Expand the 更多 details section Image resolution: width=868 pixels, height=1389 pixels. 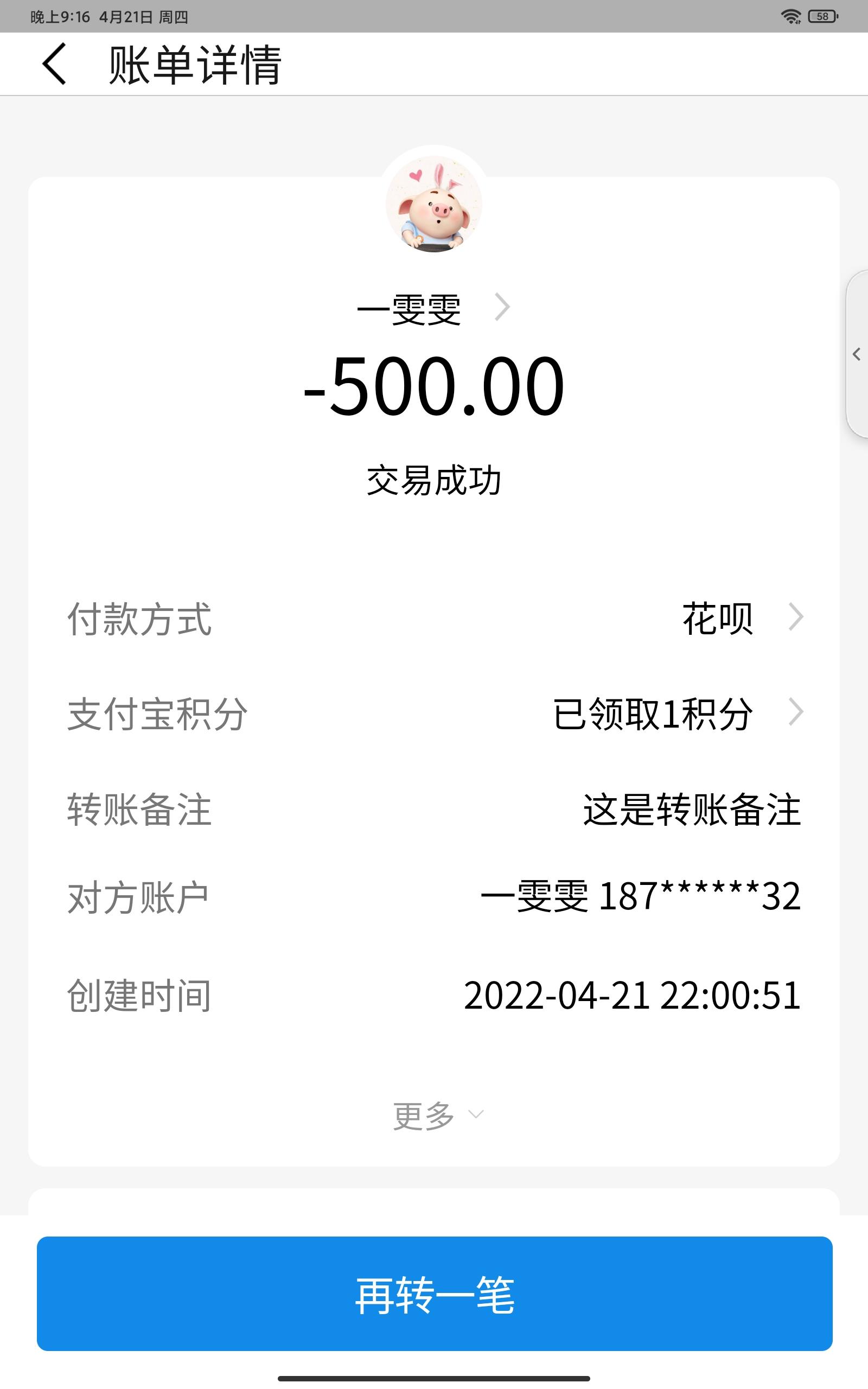(437, 1114)
